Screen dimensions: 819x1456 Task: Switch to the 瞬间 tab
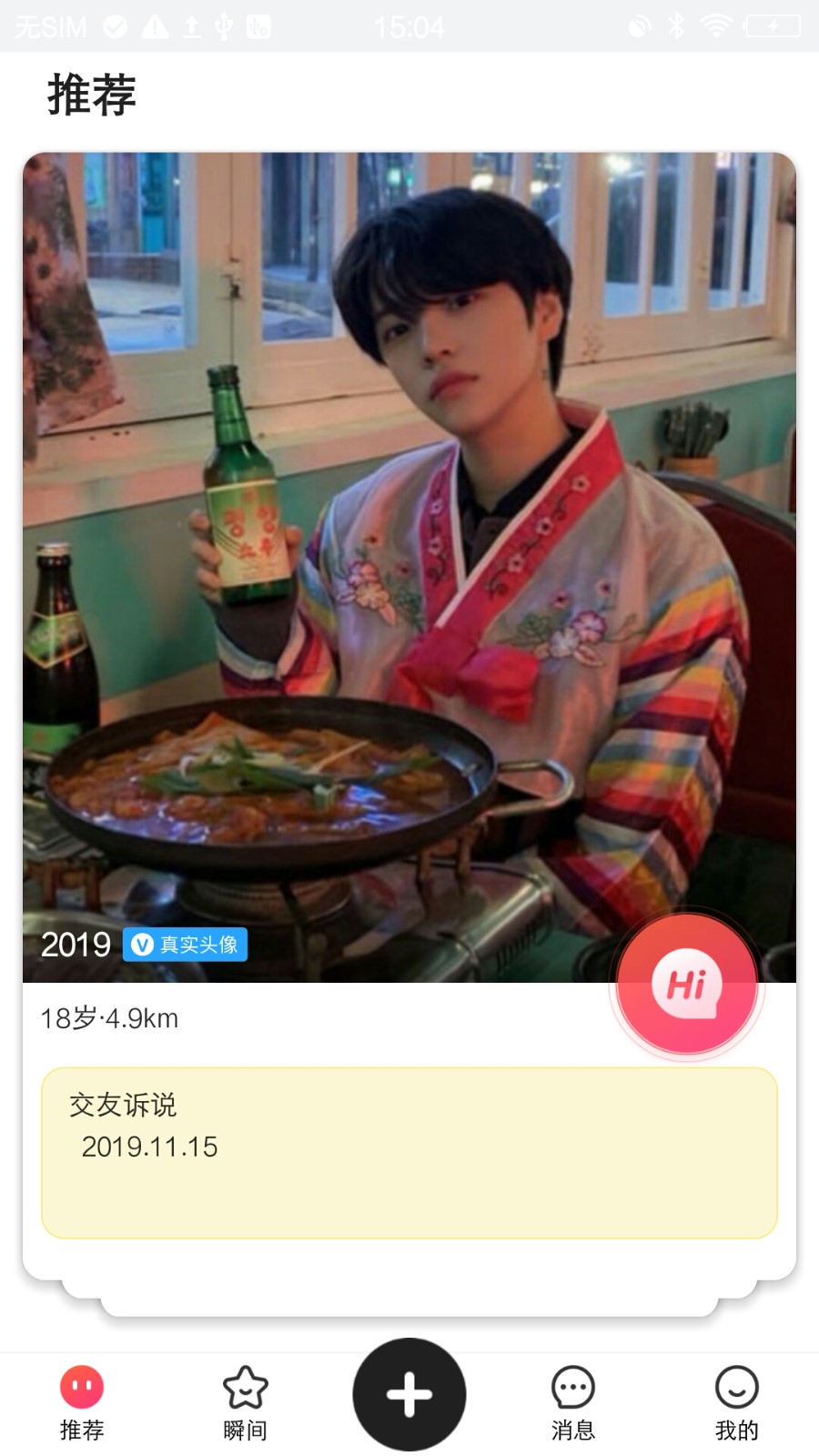pyautogui.click(x=245, y=1402)
